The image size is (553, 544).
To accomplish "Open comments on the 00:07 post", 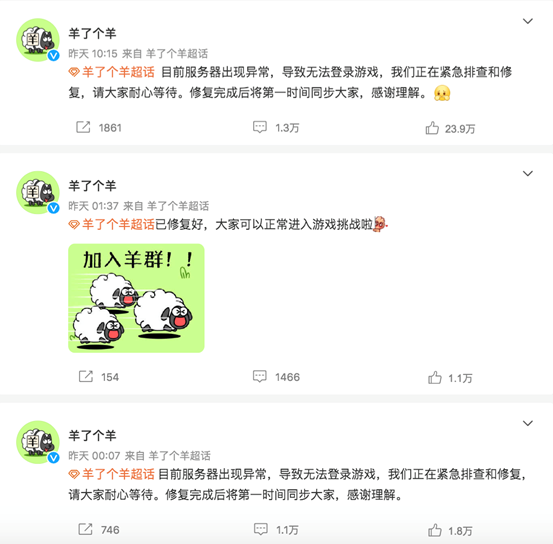I will coord(276,530).
